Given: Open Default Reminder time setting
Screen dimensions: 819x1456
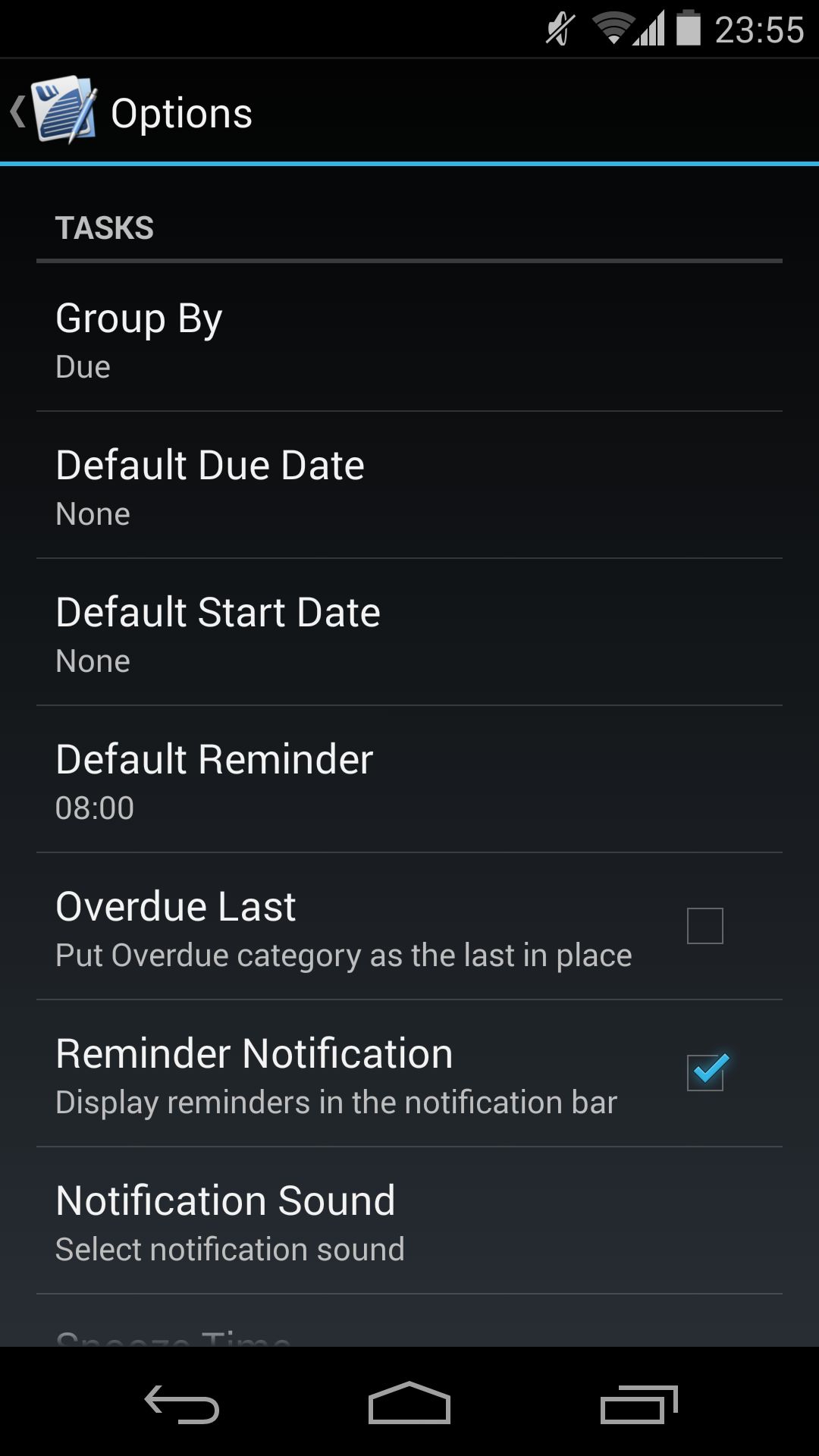Looking at the screenshot, I should (409, 780).
